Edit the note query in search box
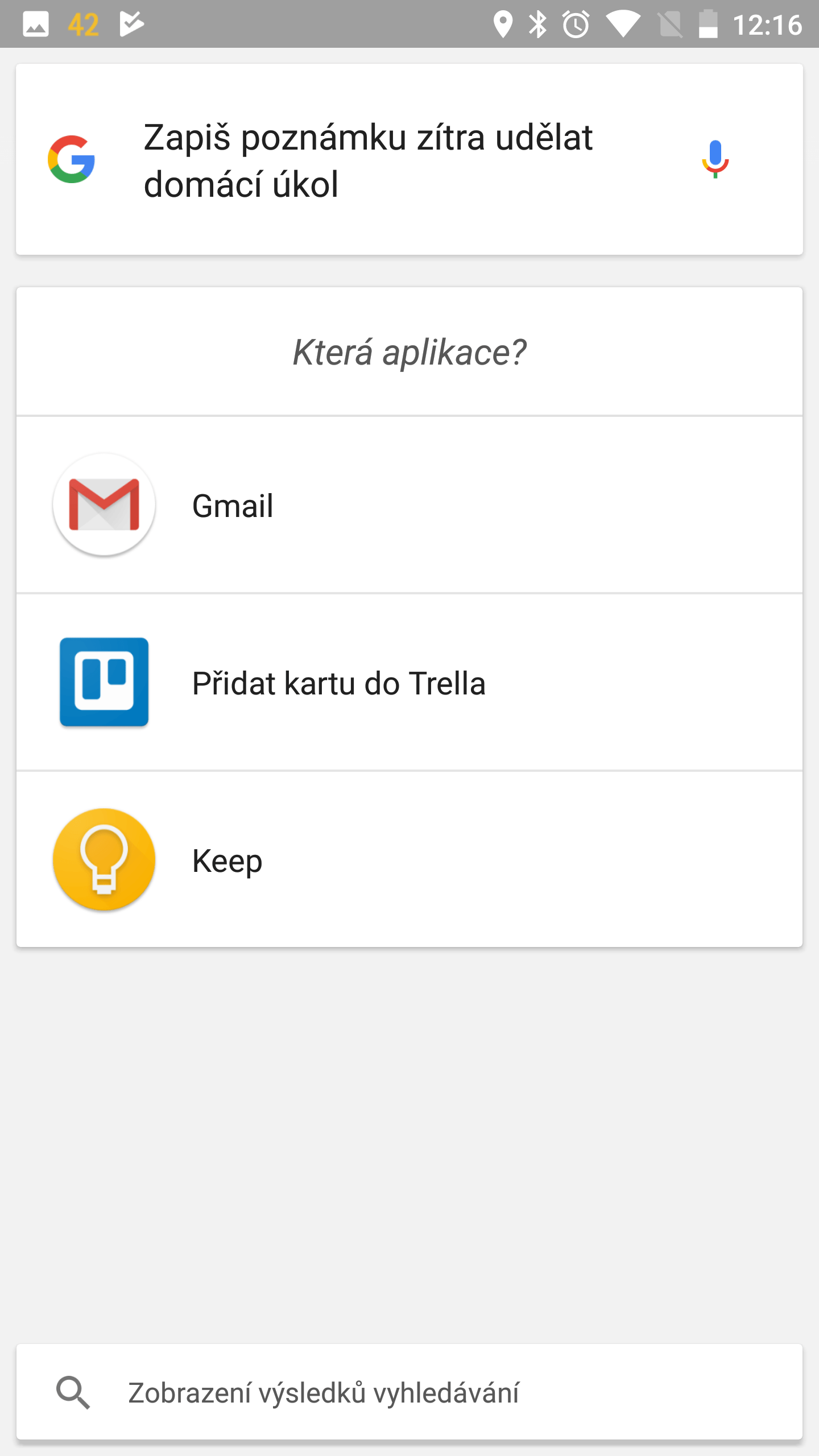Viewport: 819px width, 1456px height. [369, 160]
